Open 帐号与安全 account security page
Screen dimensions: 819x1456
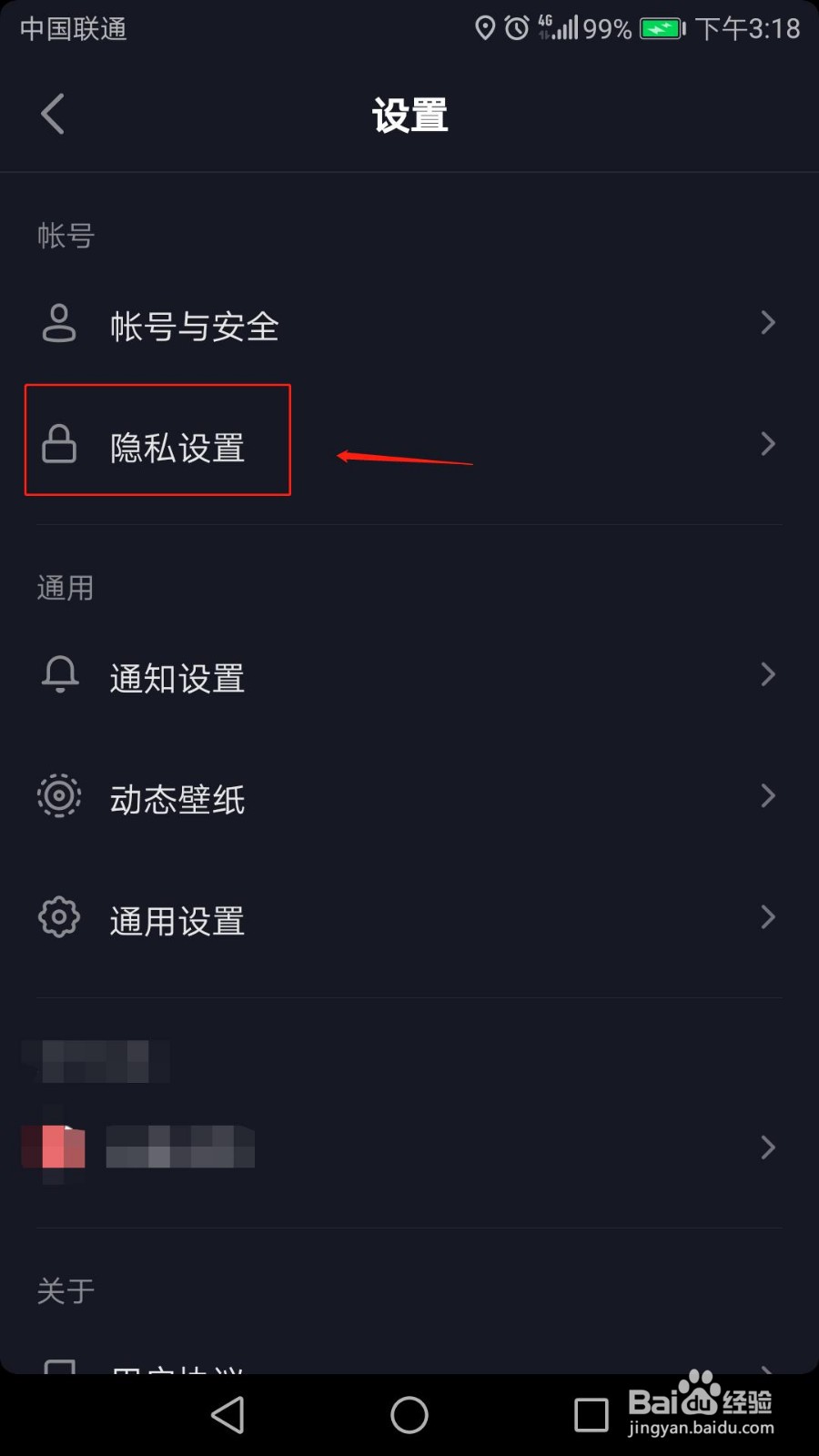tap(194, 326)
